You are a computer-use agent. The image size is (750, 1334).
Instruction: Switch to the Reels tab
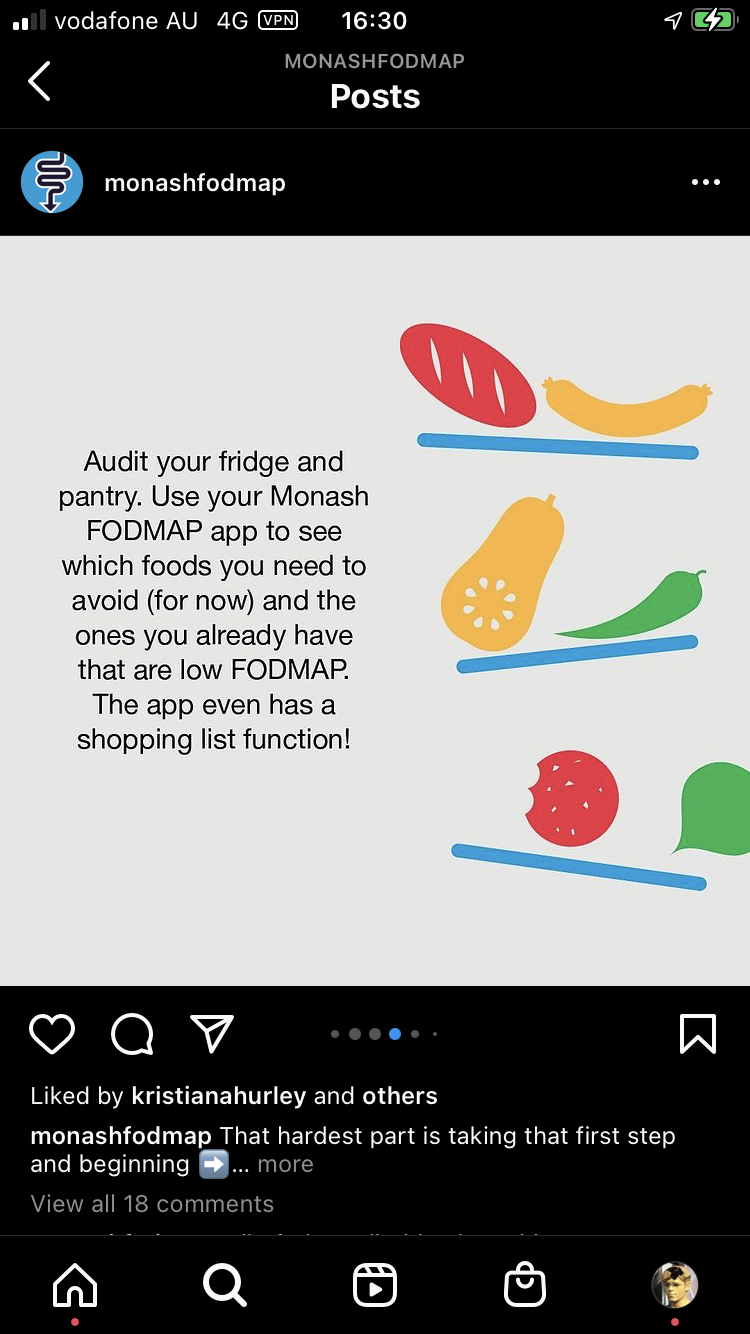(x=375, y=1284)
